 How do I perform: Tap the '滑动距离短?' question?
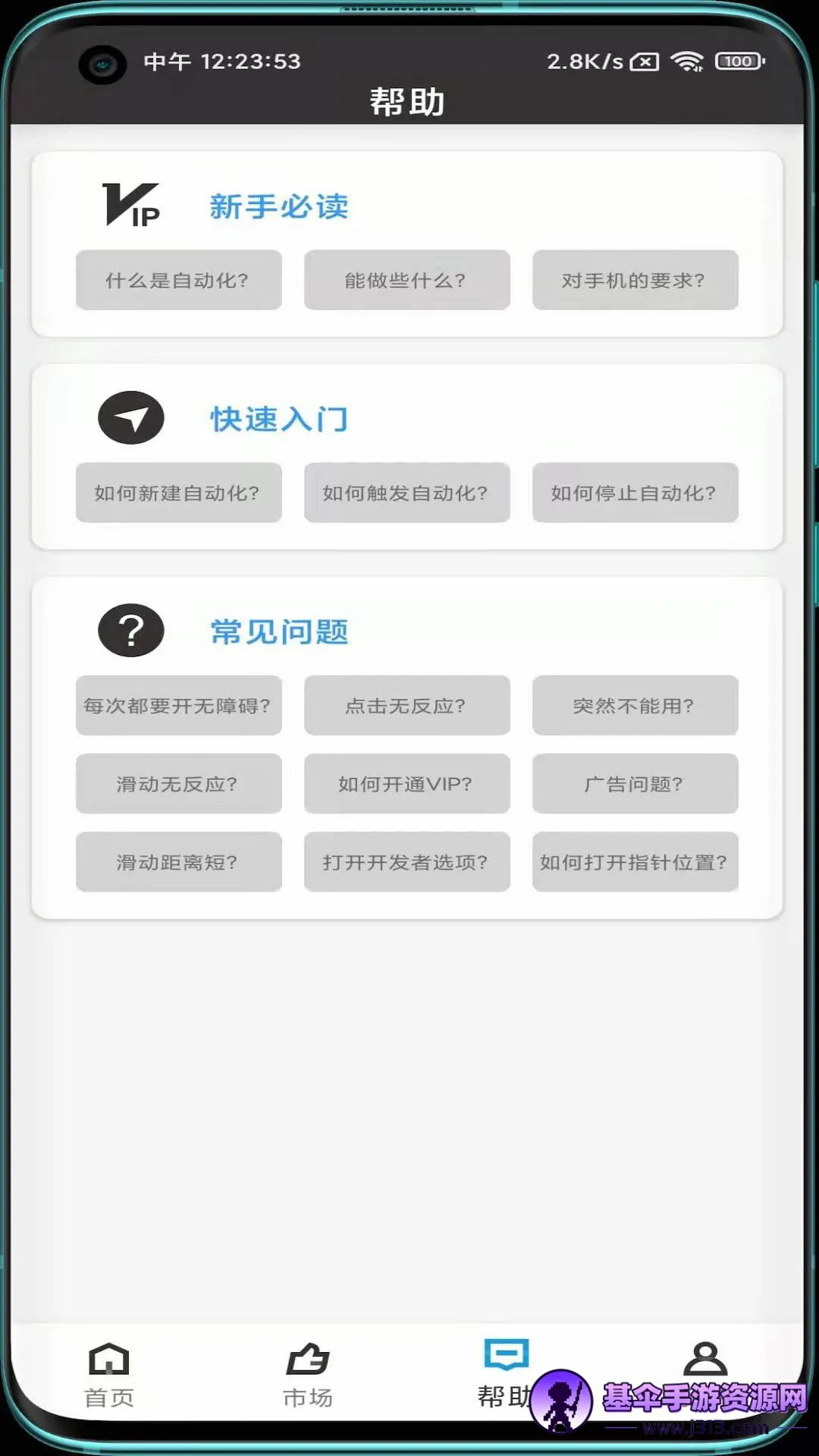coord(178,862)
